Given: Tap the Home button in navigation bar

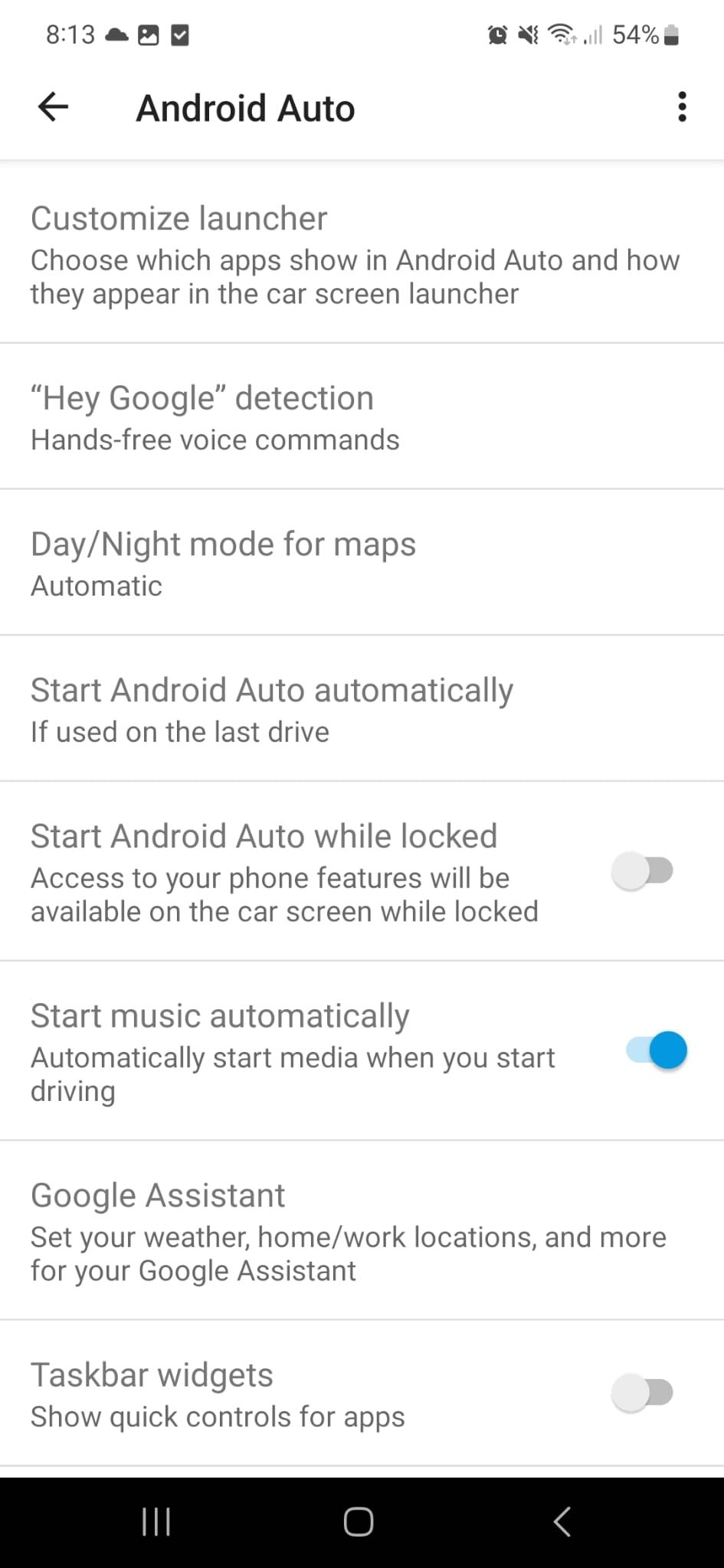Looking at the screenshot, I should (x=358, y=1522).
